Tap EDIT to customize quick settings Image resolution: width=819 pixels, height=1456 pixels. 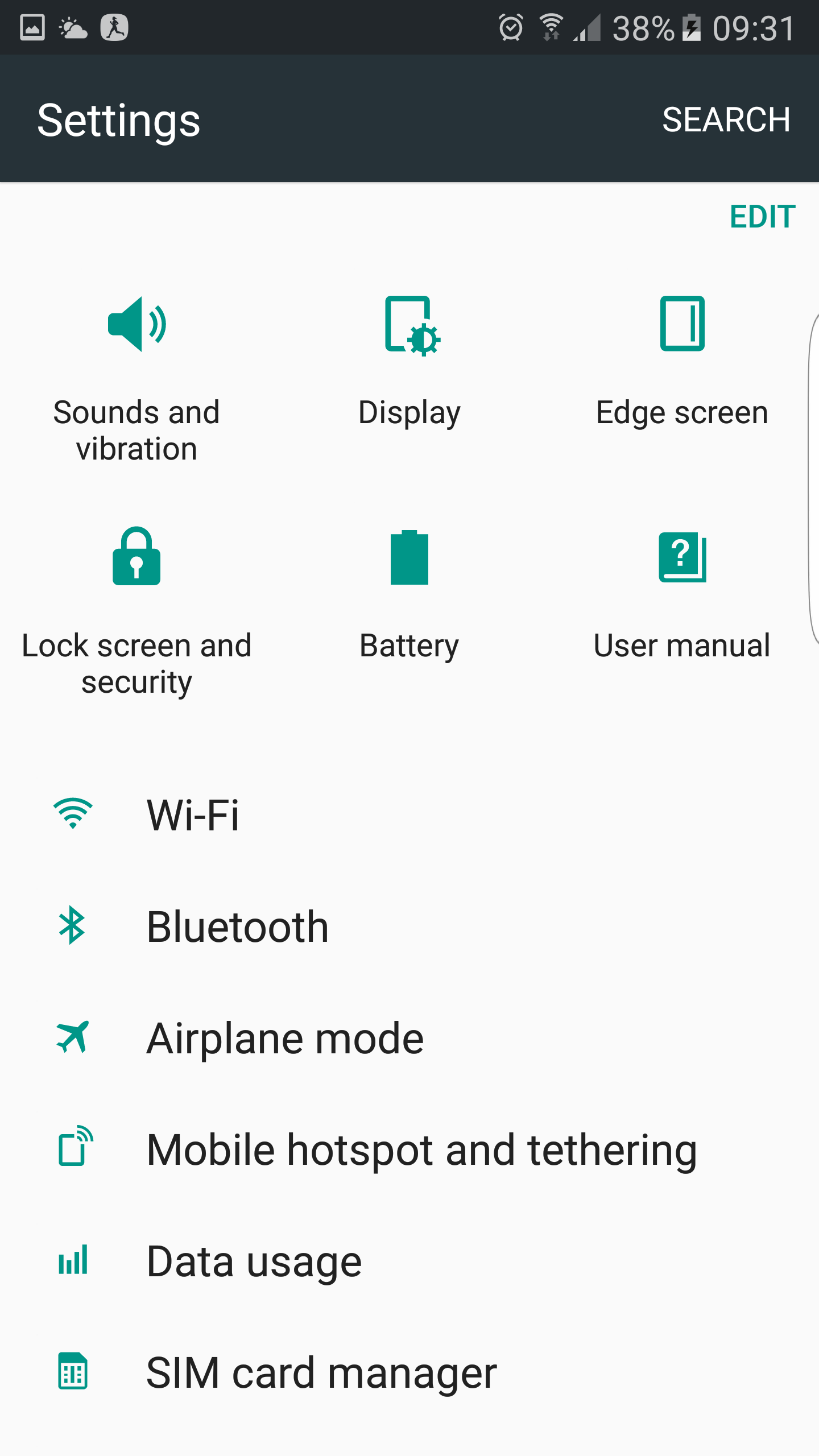coord(763,217)
